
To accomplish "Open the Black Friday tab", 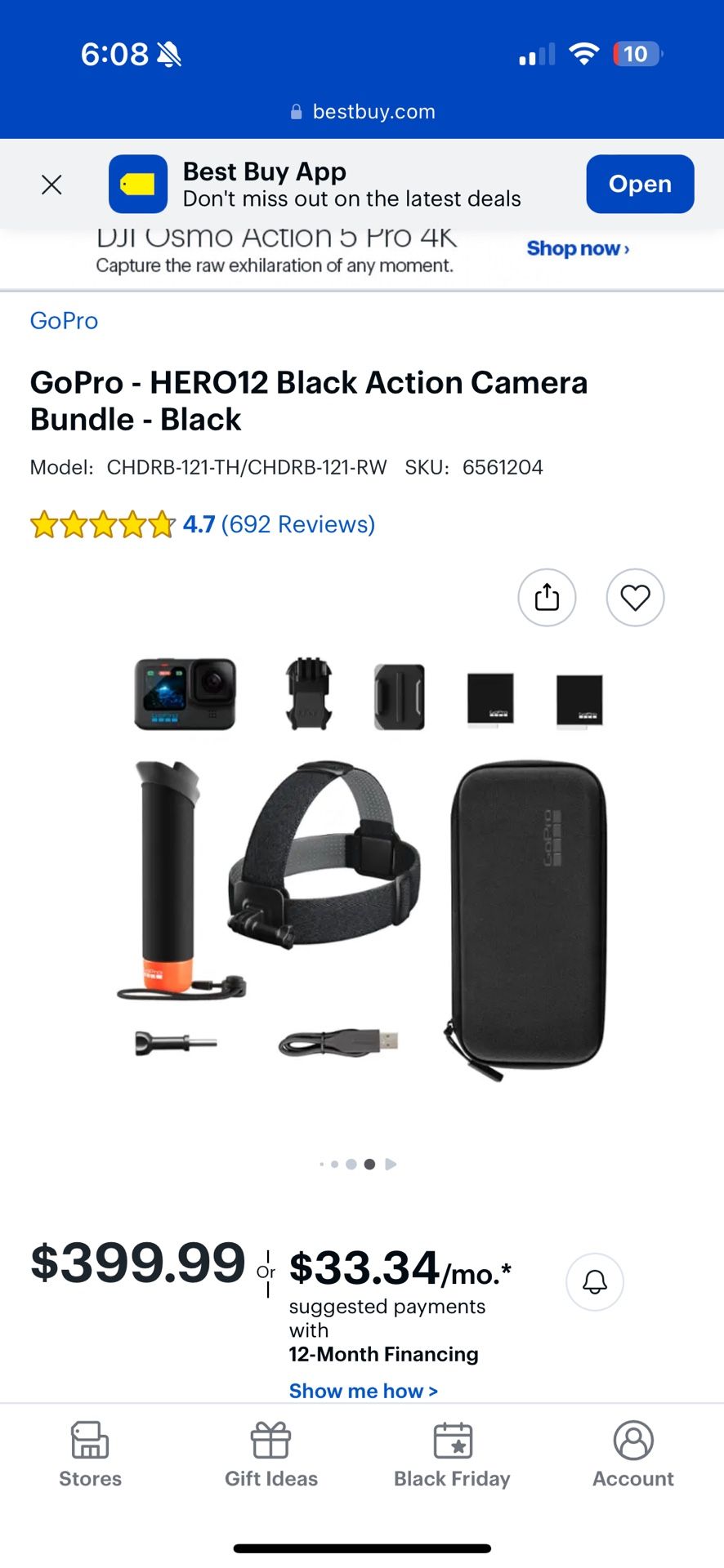I will point(452,1455).
